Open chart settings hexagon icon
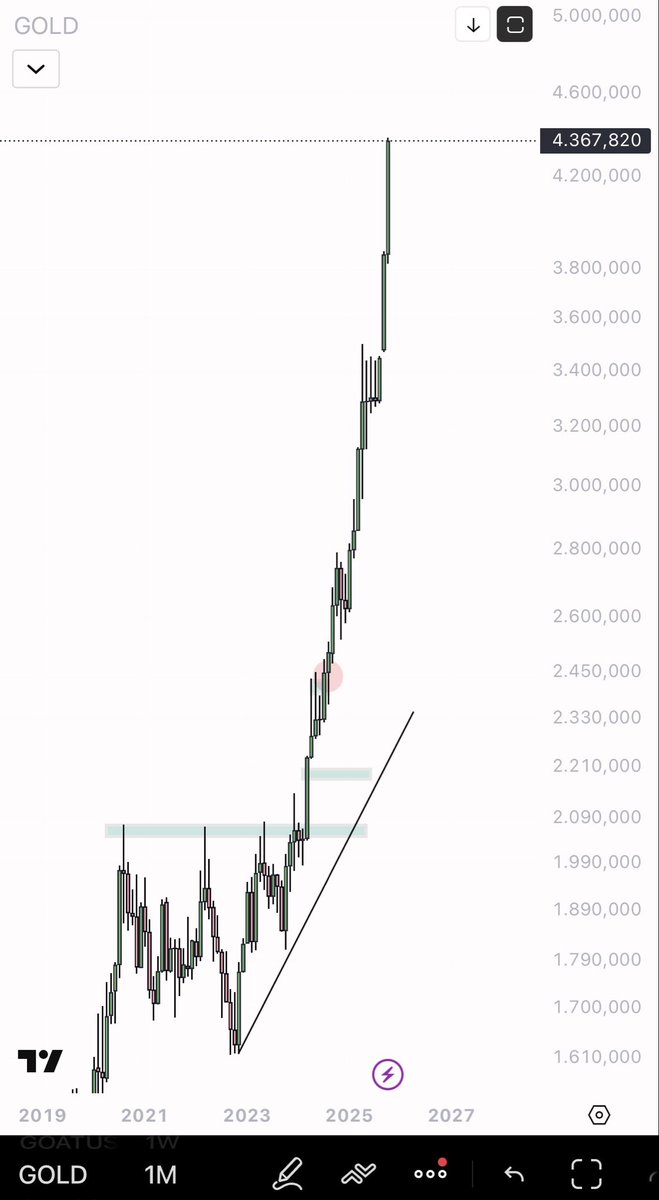Screen dimensions: 659x1200 599,1115
